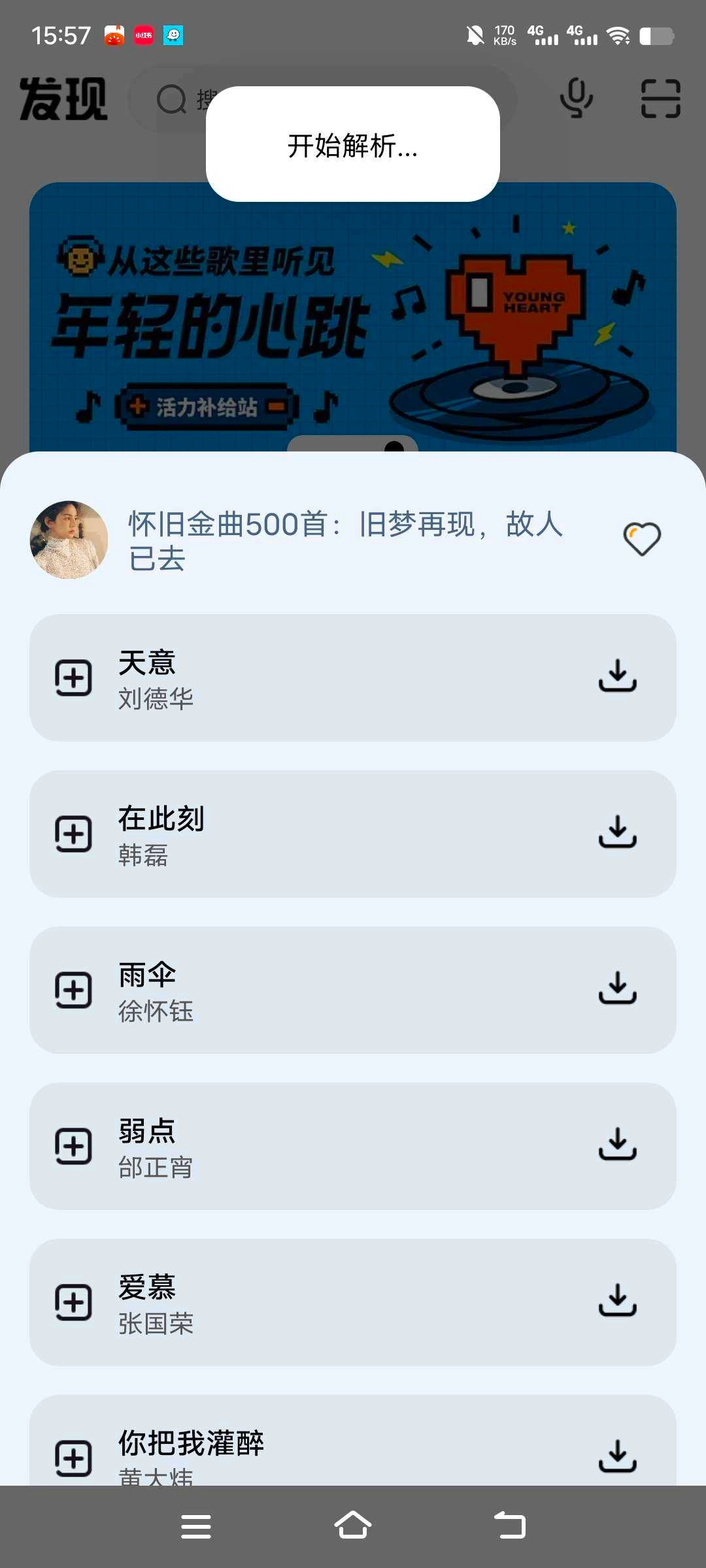Add 爱慕 to playlist with plus icon

coord(74,1301)
